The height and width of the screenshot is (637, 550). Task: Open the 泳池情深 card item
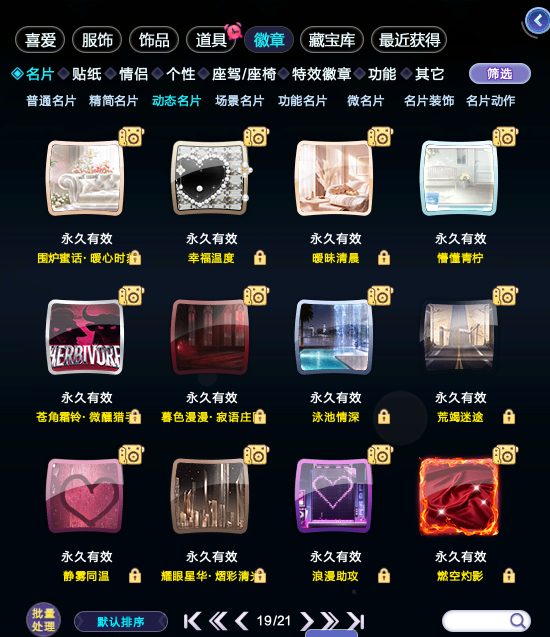[x=334, y=336]
